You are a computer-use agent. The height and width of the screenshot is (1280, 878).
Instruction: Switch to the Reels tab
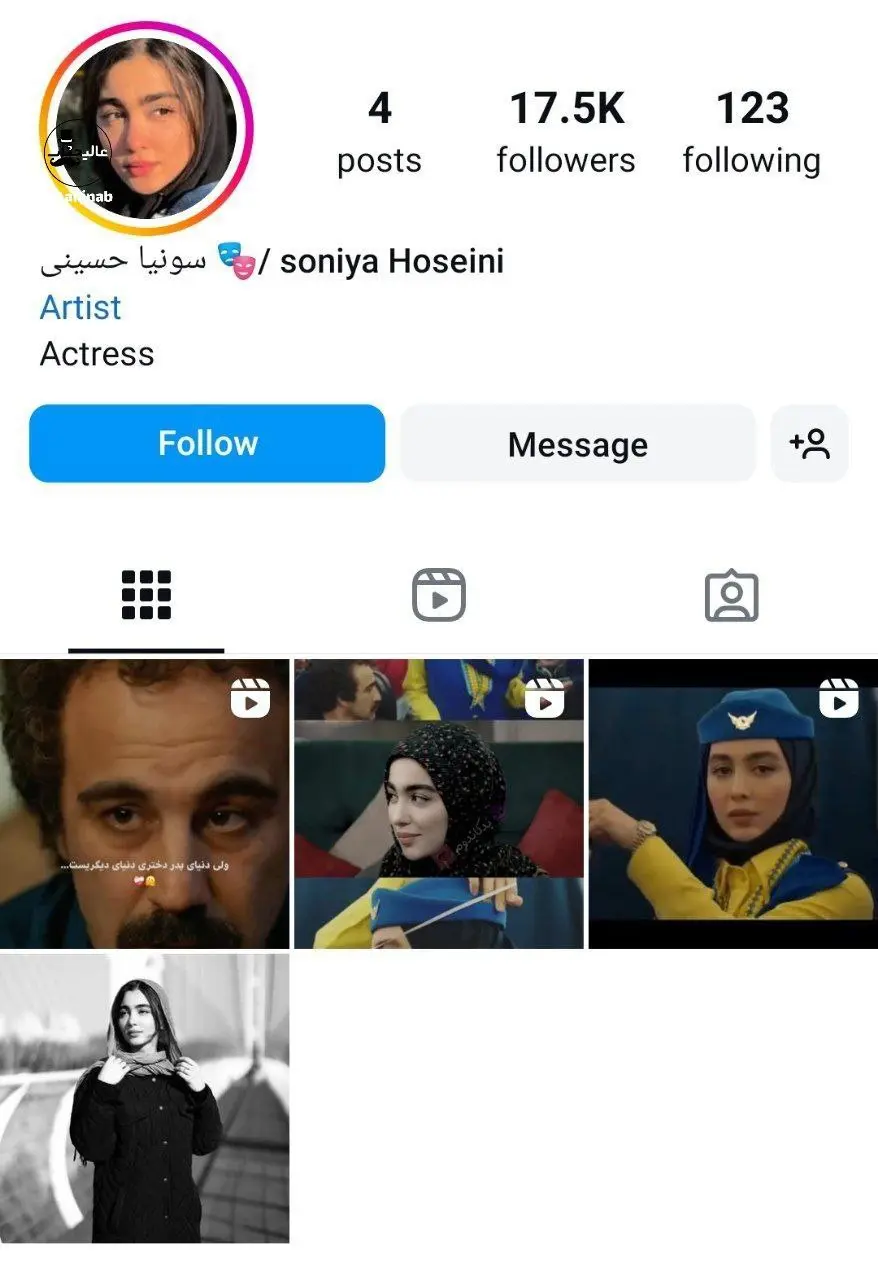(x=439, y=596)
